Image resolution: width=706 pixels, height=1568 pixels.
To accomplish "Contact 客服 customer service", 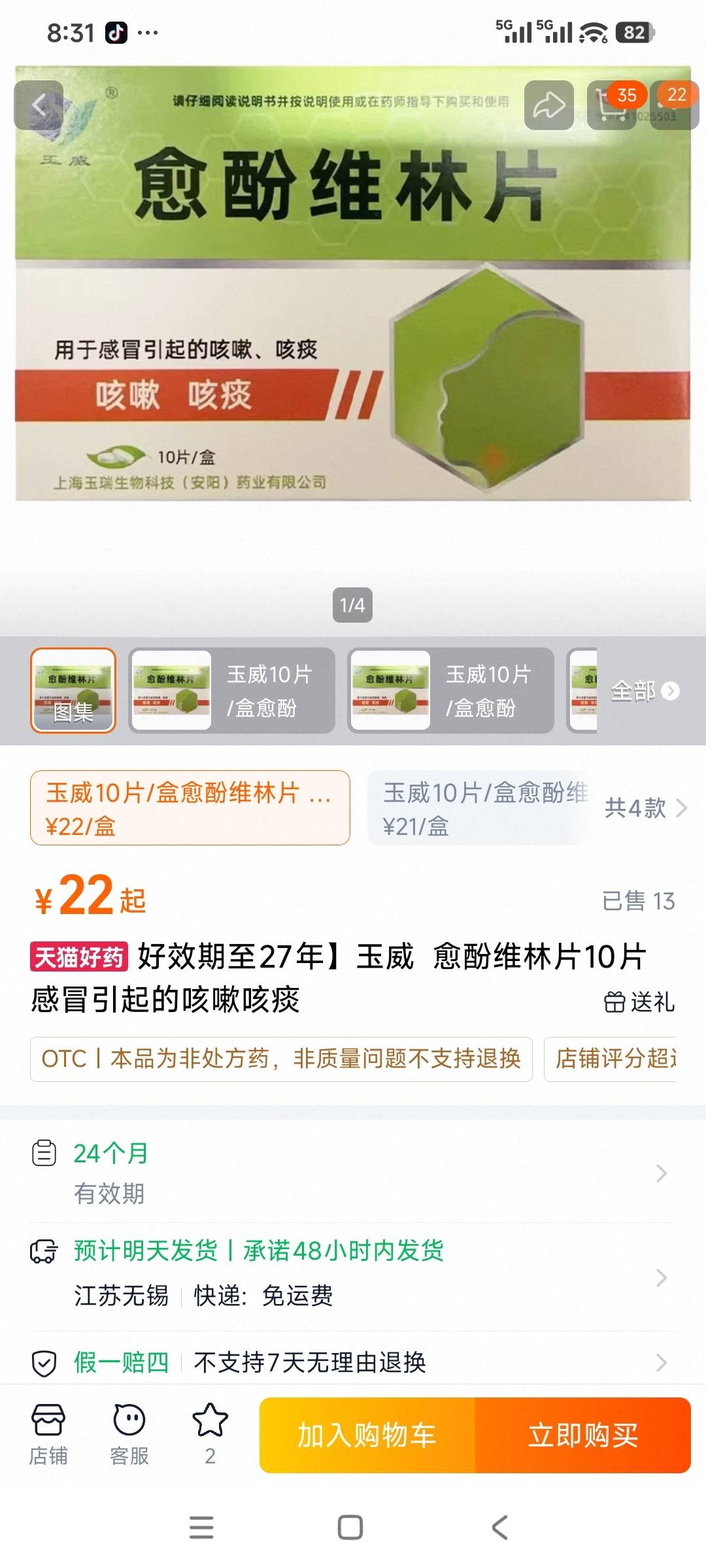I will tap(129, 1434).
